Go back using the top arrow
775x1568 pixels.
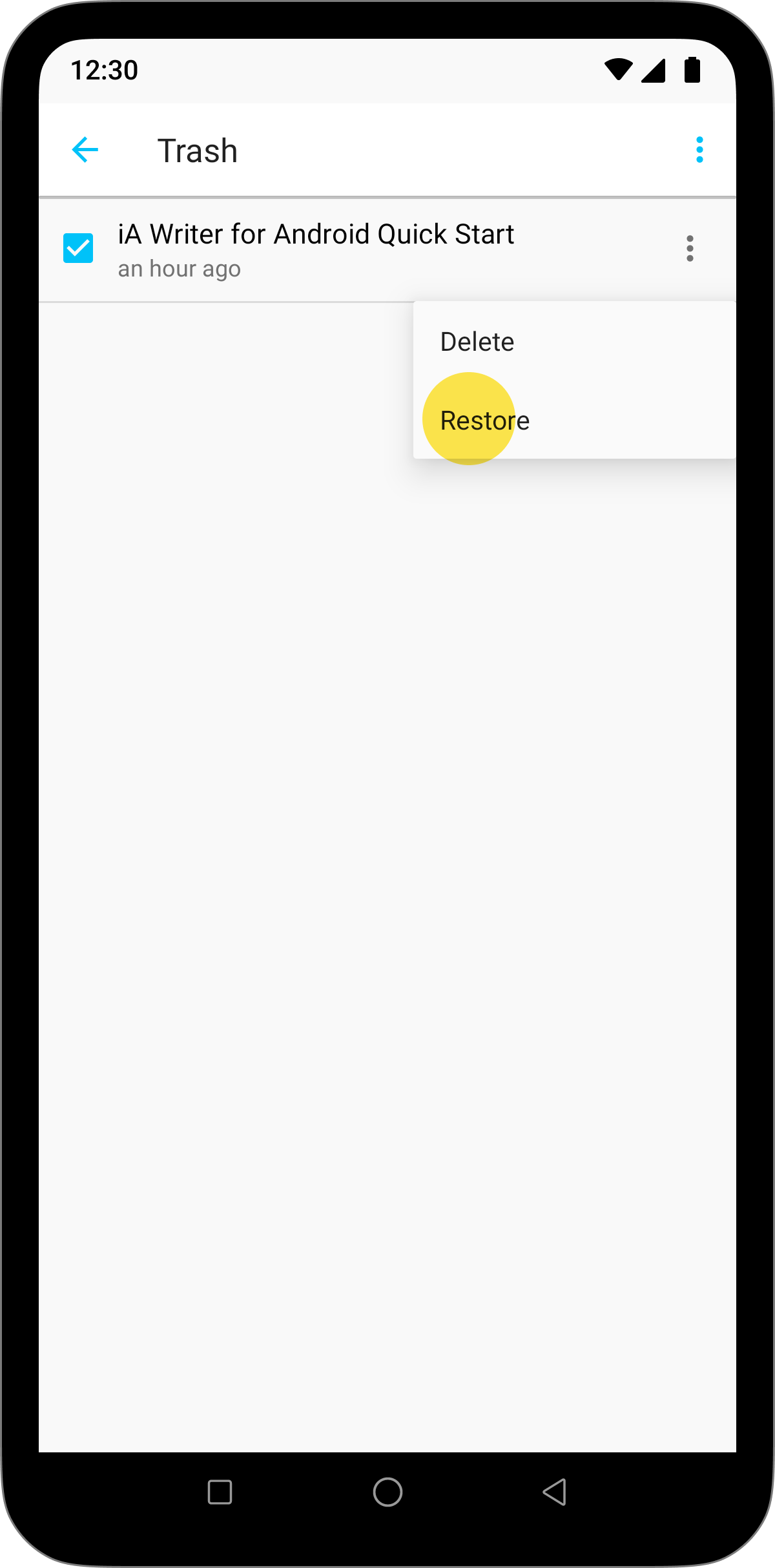click(x=85, y=150)
